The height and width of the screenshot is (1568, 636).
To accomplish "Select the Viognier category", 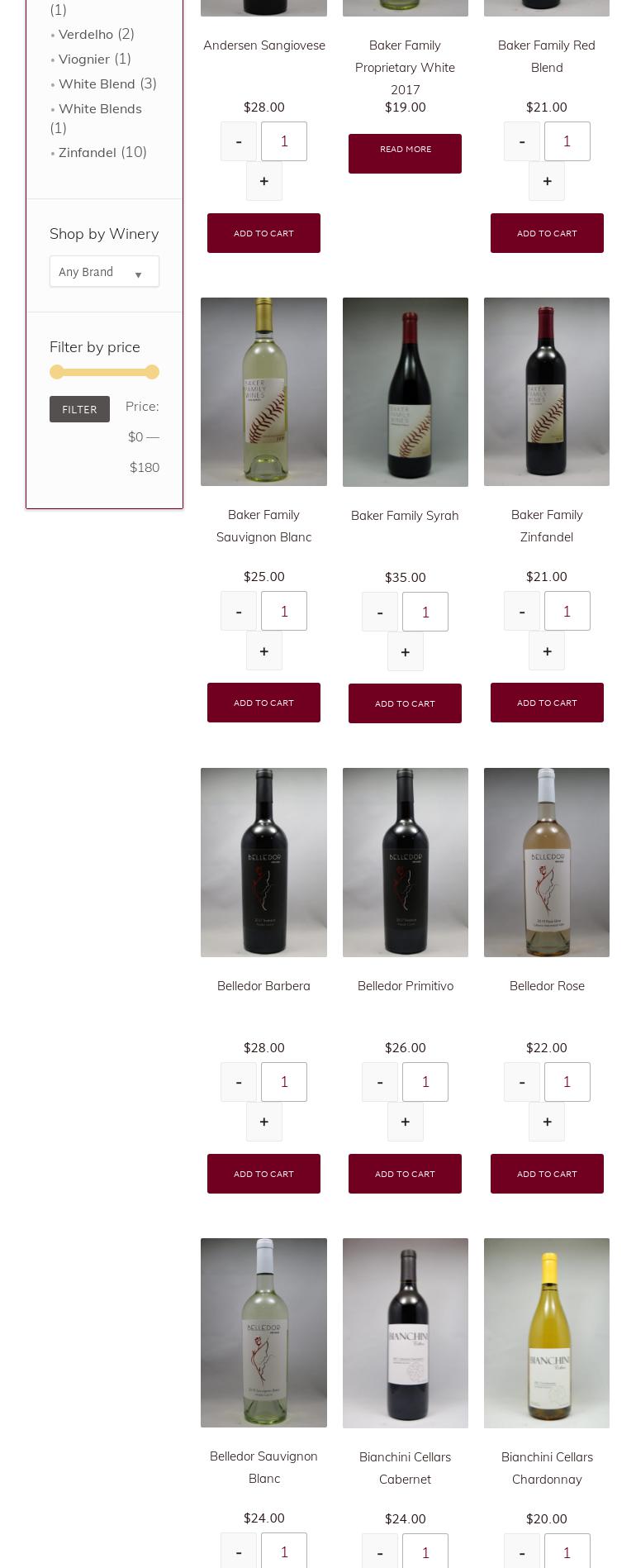I will pos(84,59).
